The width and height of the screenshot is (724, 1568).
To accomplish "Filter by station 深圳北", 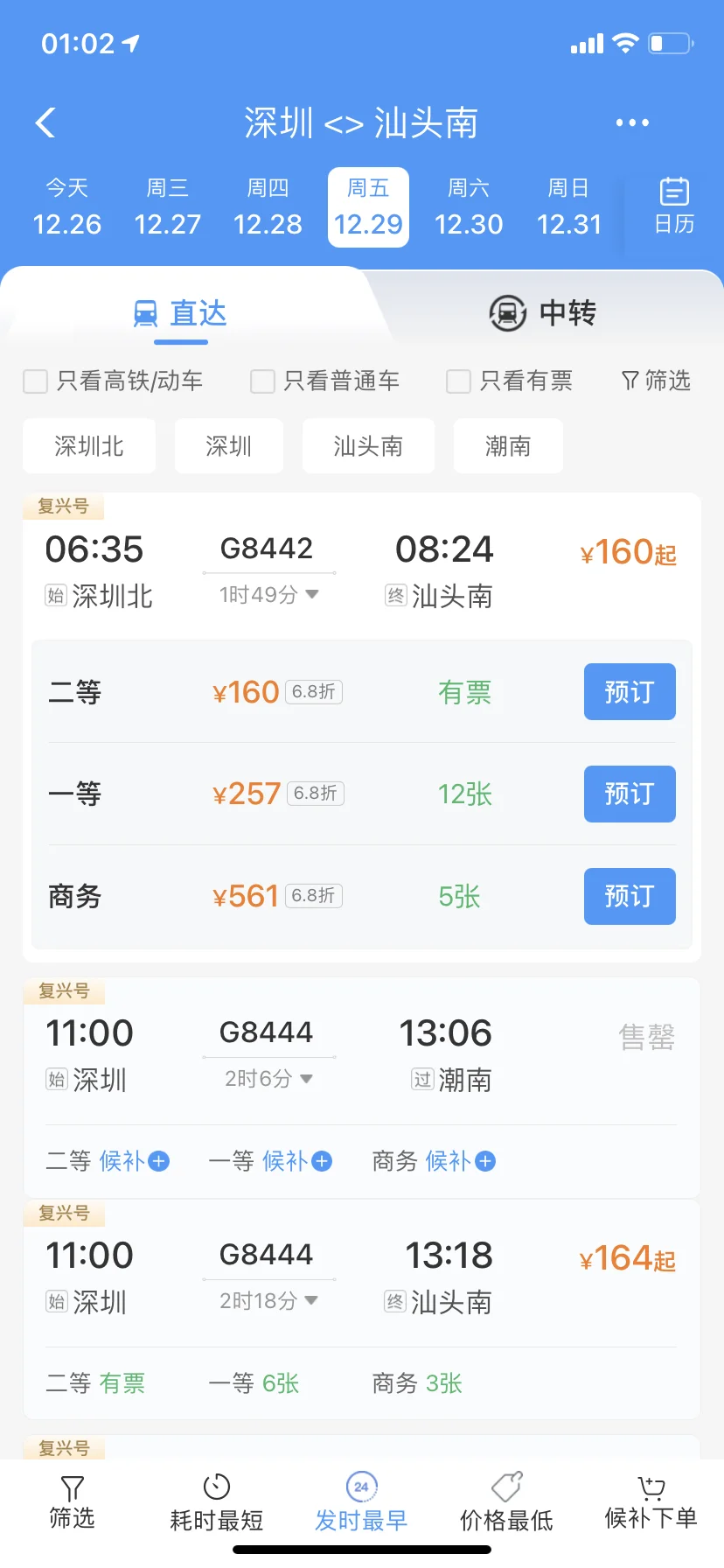I will coord(89,446).
